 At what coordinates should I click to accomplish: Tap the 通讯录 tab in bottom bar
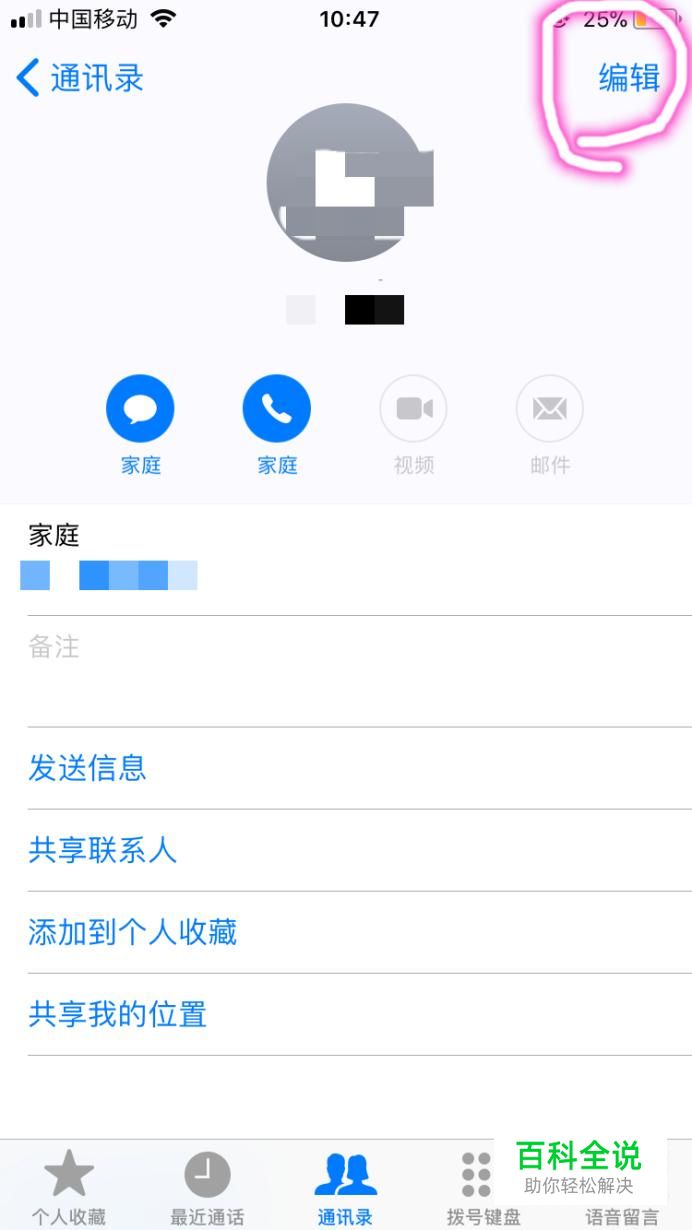pyautogui.click(x=345, y=1187)
